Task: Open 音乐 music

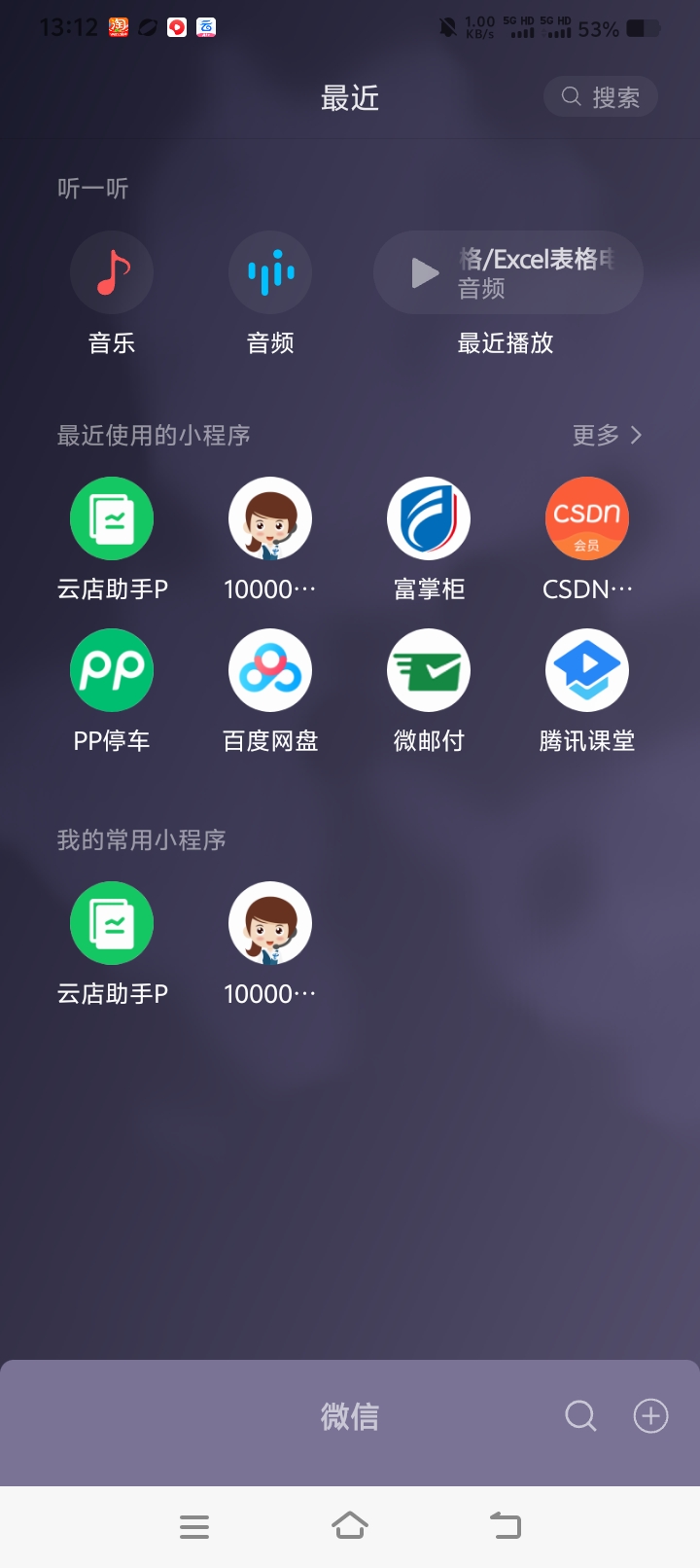Action: pyautogui.click(x=112, y=273)
